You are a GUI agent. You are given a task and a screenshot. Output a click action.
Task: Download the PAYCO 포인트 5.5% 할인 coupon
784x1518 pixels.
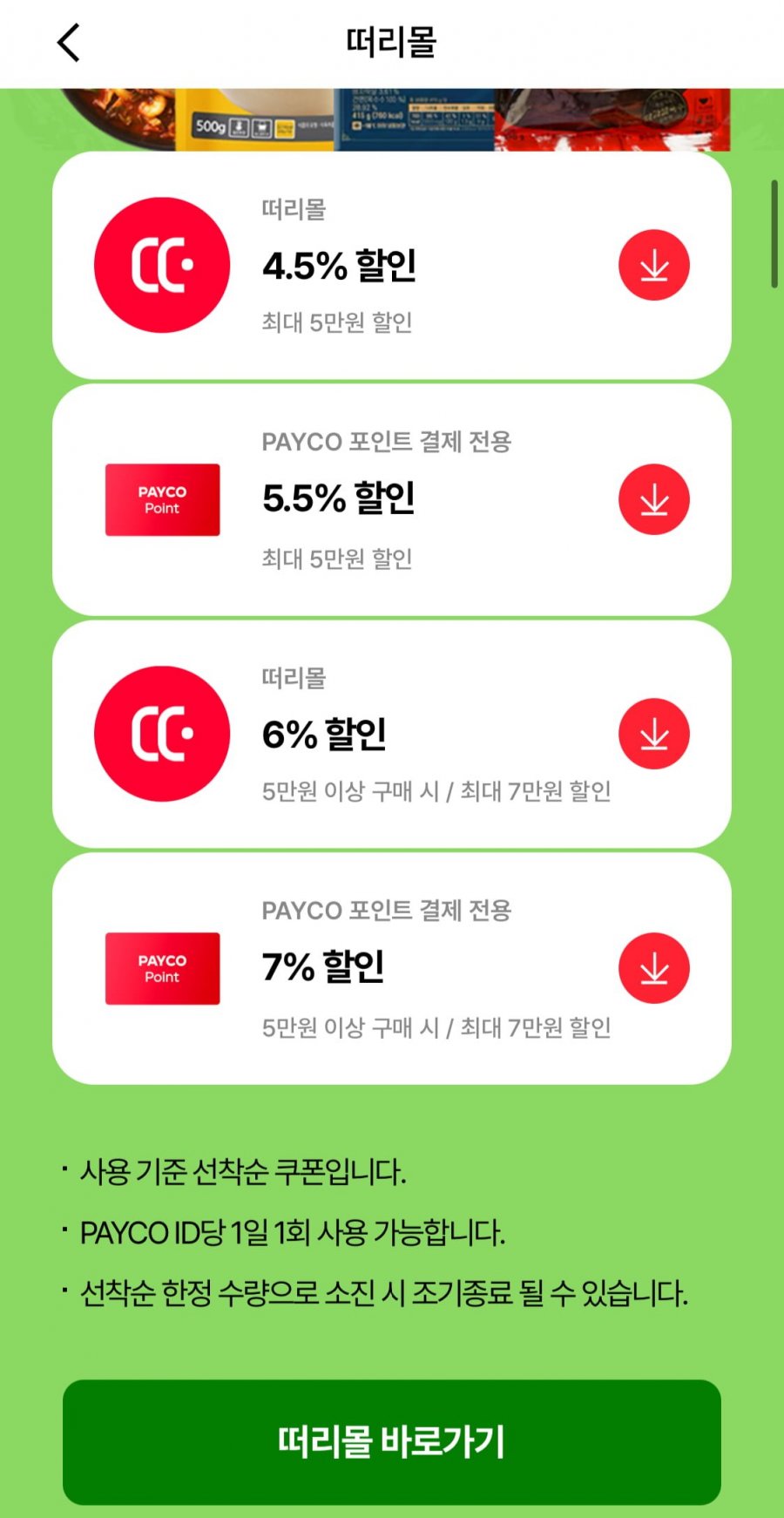(653, 499)
